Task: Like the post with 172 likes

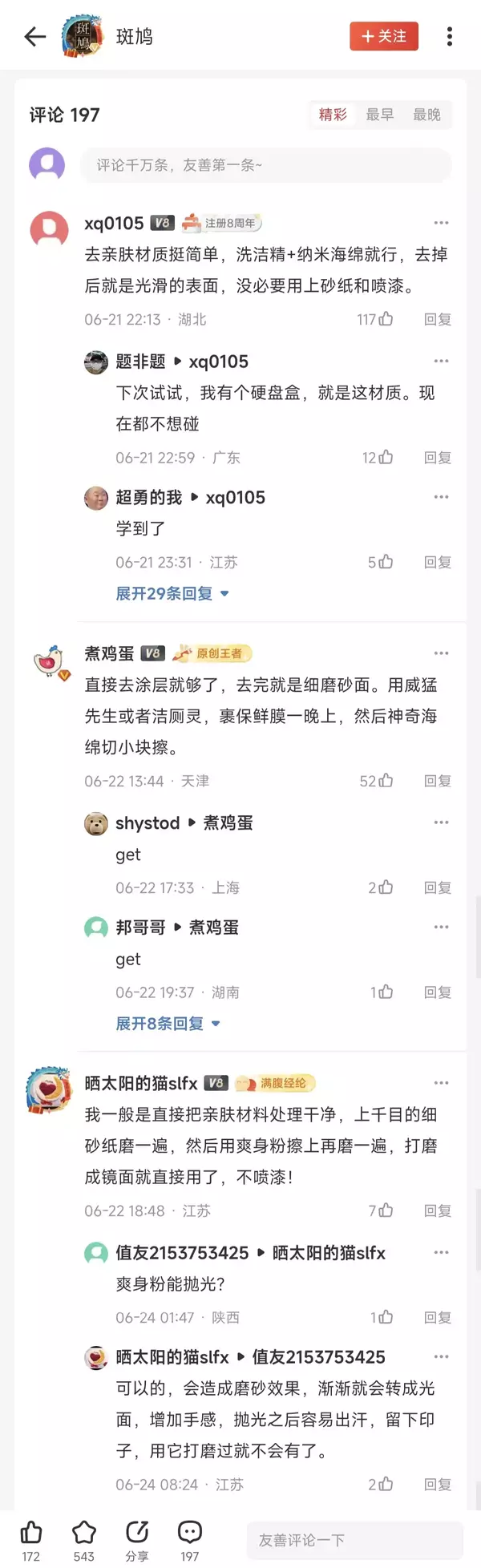Action: 31,1533
